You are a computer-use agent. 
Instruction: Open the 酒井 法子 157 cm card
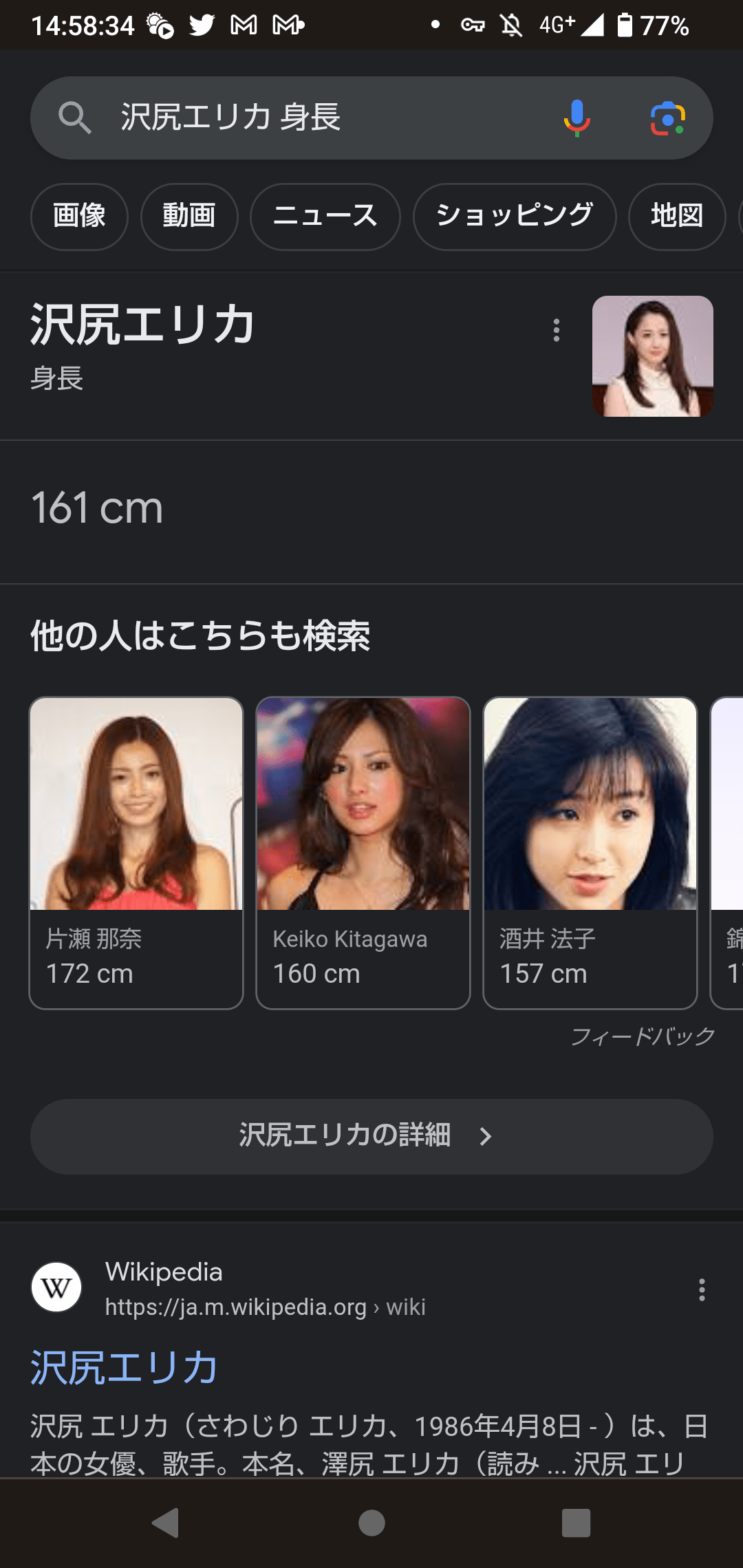tap(590, 853)
